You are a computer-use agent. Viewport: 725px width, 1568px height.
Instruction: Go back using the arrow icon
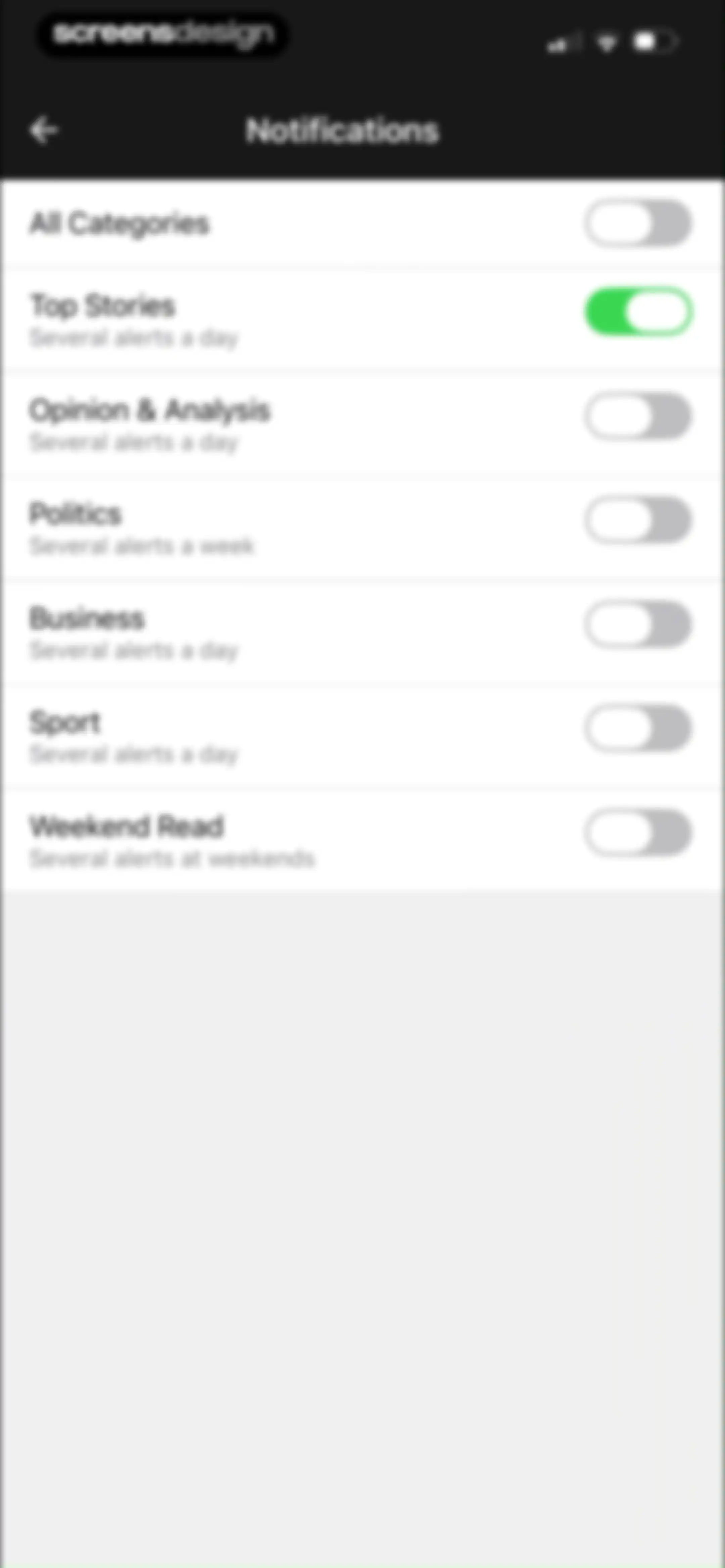coord(44,130)
